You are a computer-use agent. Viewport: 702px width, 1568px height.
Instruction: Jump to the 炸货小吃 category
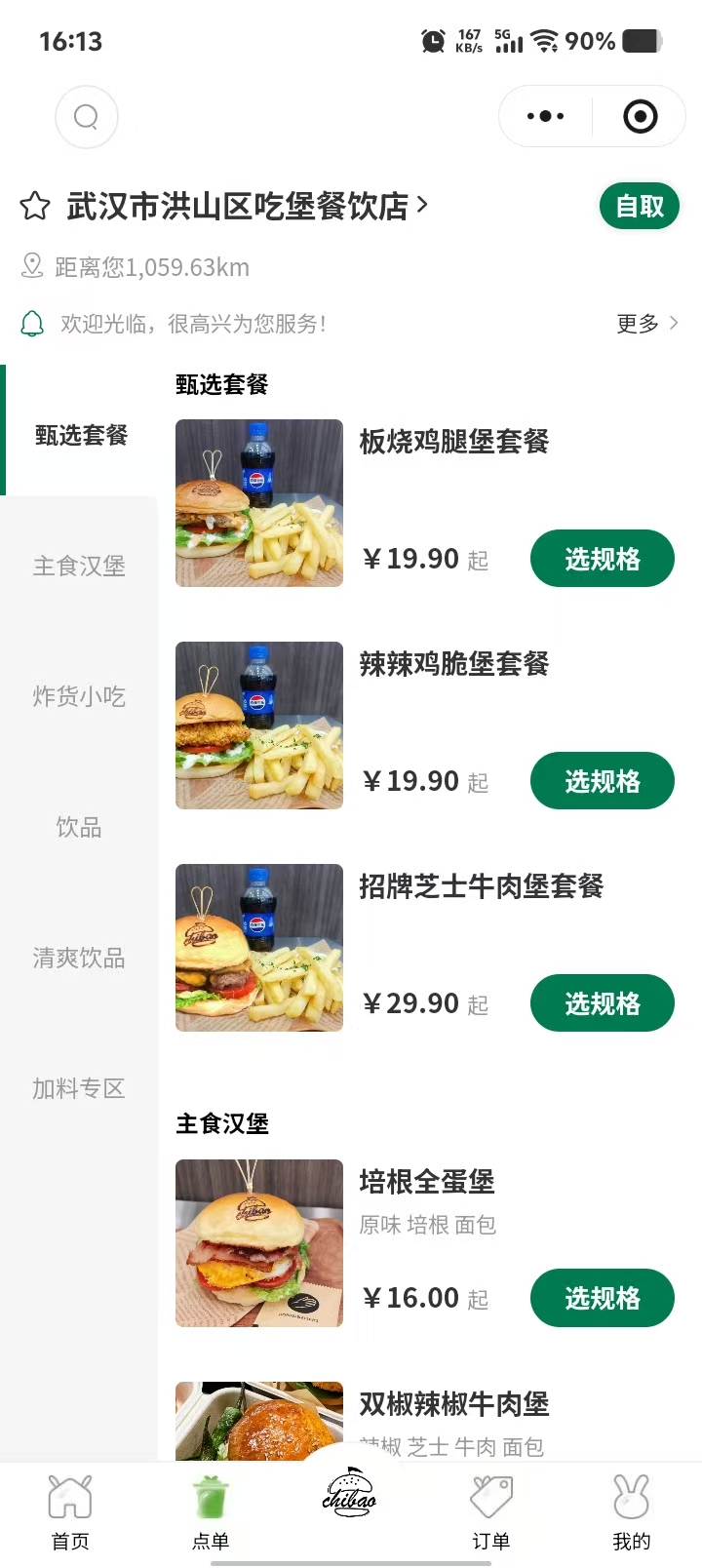pos(79,696)
